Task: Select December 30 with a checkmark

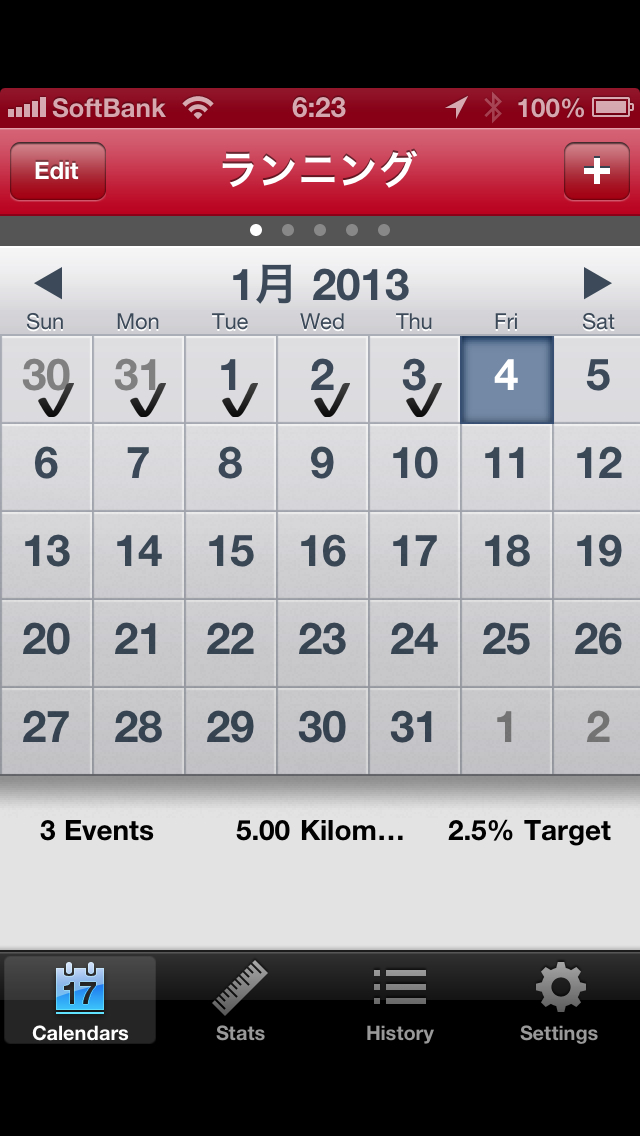Action: 46,381
